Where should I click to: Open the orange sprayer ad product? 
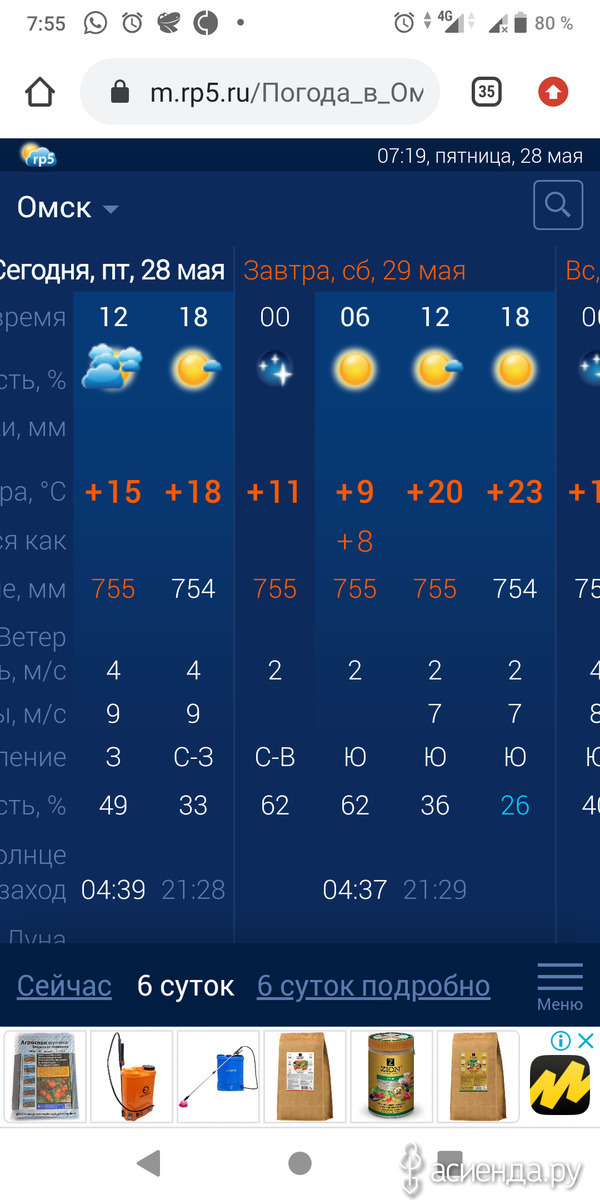coord(131,1075)
